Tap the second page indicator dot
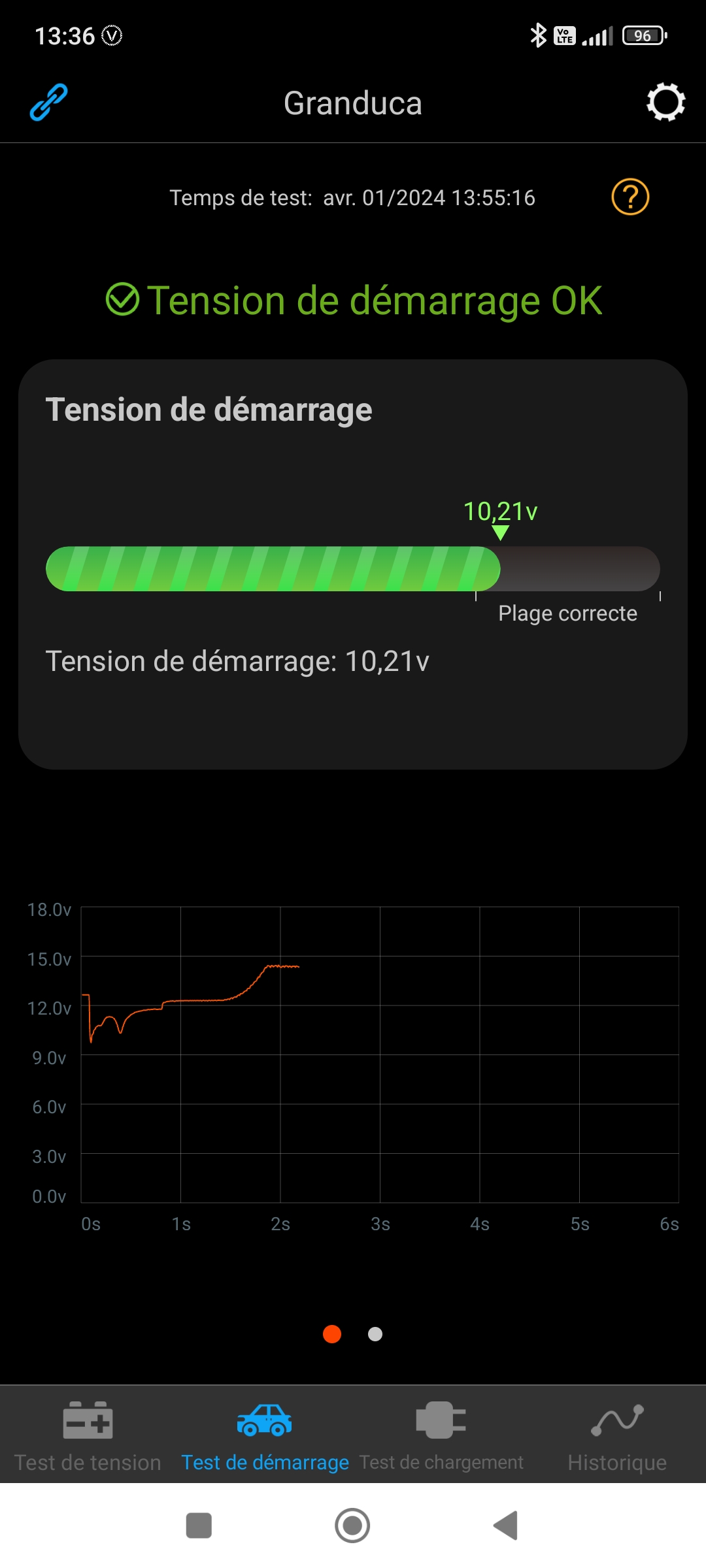The width and height of the screenshot is (706, 1568). pos(375,1334)
